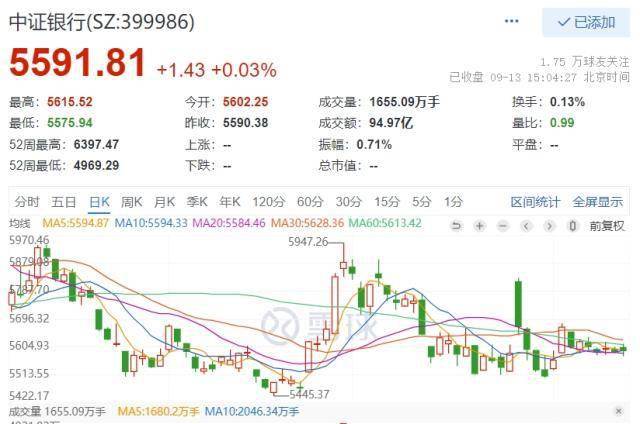Open the three-dot more options menu

pos(512,21)
